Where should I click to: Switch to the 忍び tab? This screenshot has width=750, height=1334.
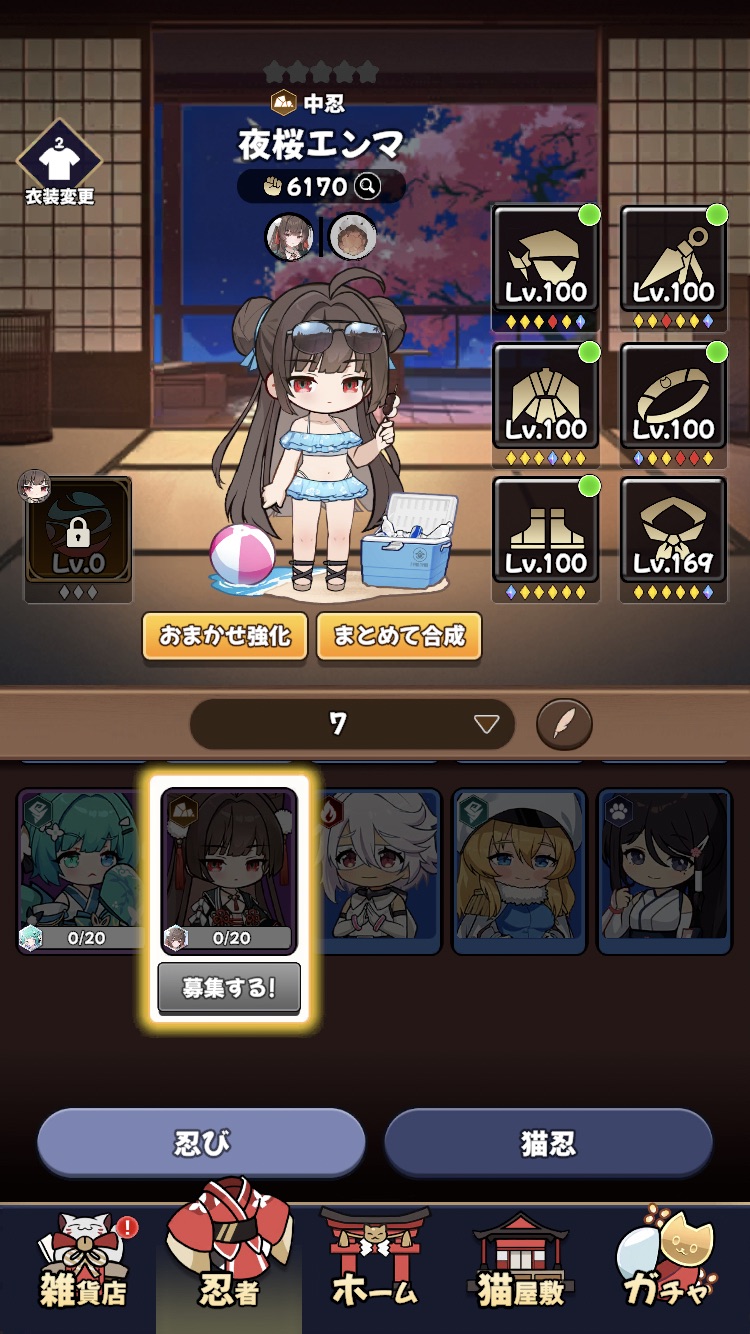[x=201, y=1143]
